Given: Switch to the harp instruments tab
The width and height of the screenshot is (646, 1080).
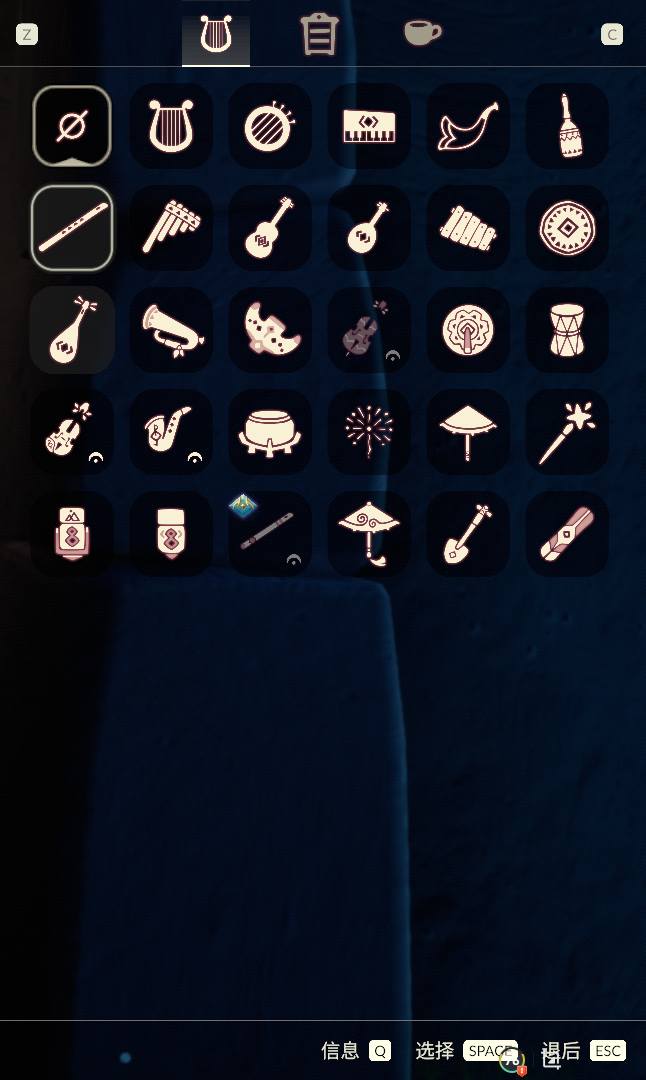Looking at the screenshot, I should click(x=216, y=35).
